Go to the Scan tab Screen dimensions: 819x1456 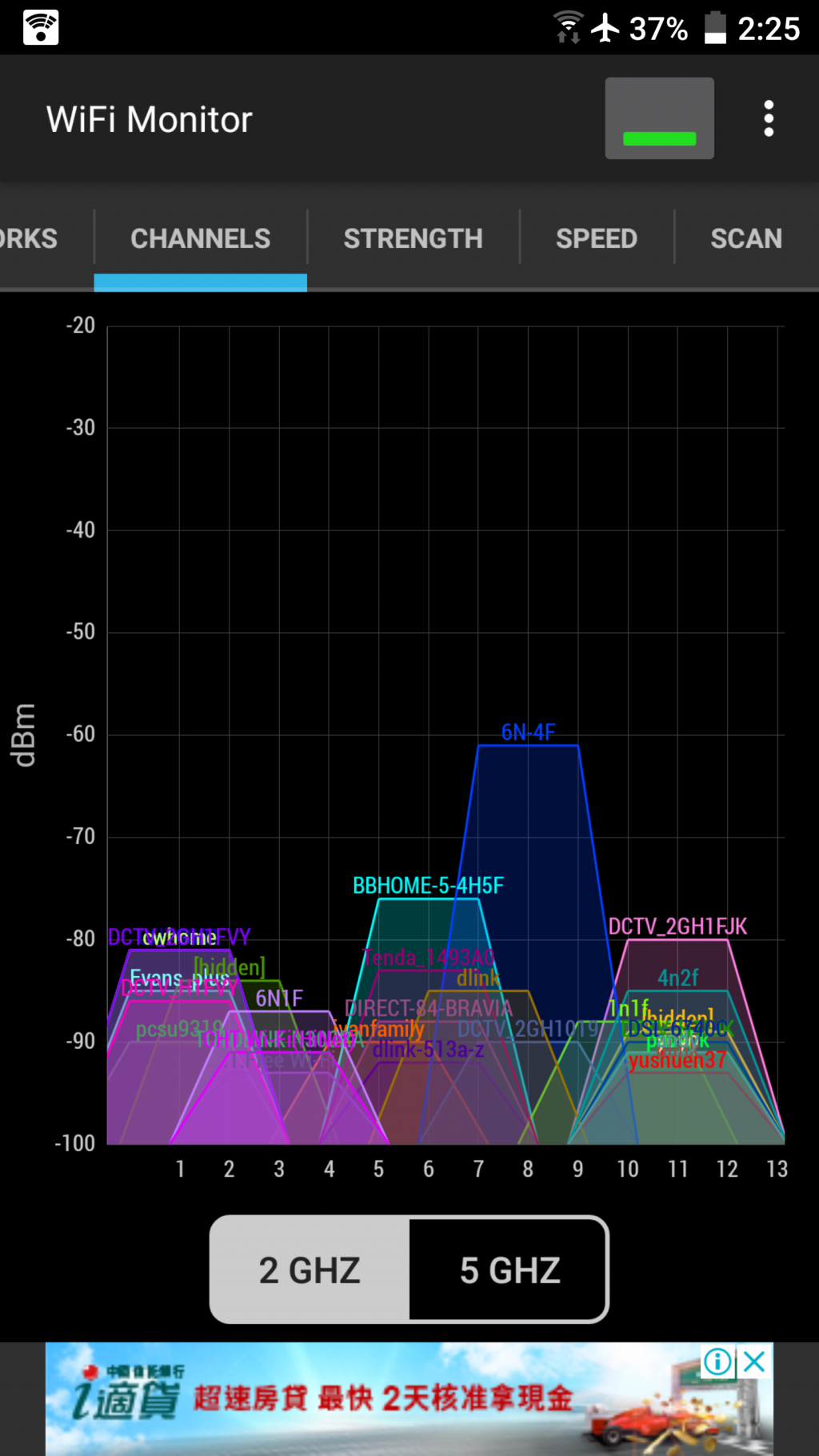pyautogui.click(x=745, y=238)
